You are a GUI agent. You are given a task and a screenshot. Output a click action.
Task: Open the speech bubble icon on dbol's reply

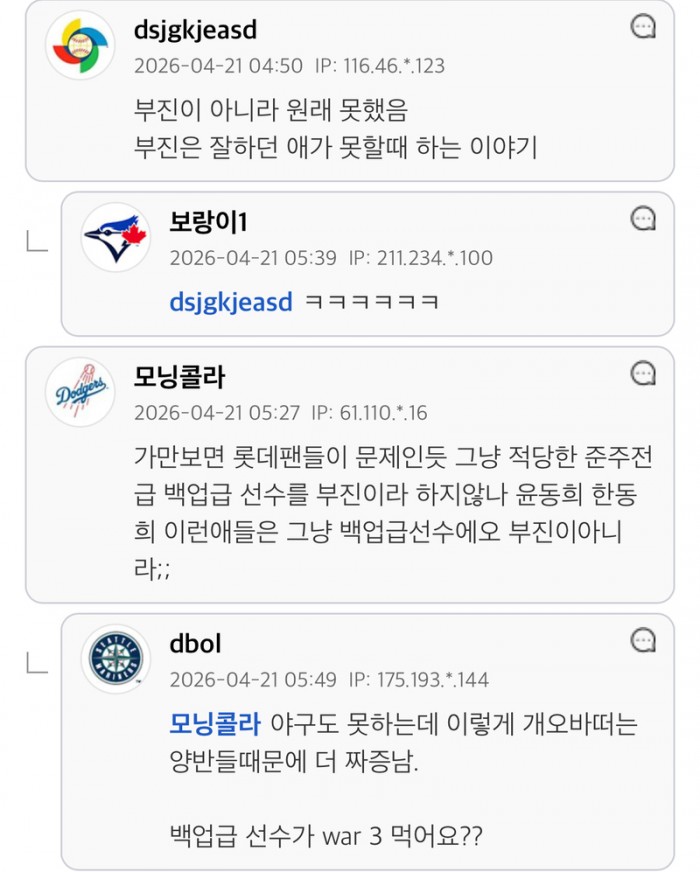pyautogui.click(x=644, y=640)
